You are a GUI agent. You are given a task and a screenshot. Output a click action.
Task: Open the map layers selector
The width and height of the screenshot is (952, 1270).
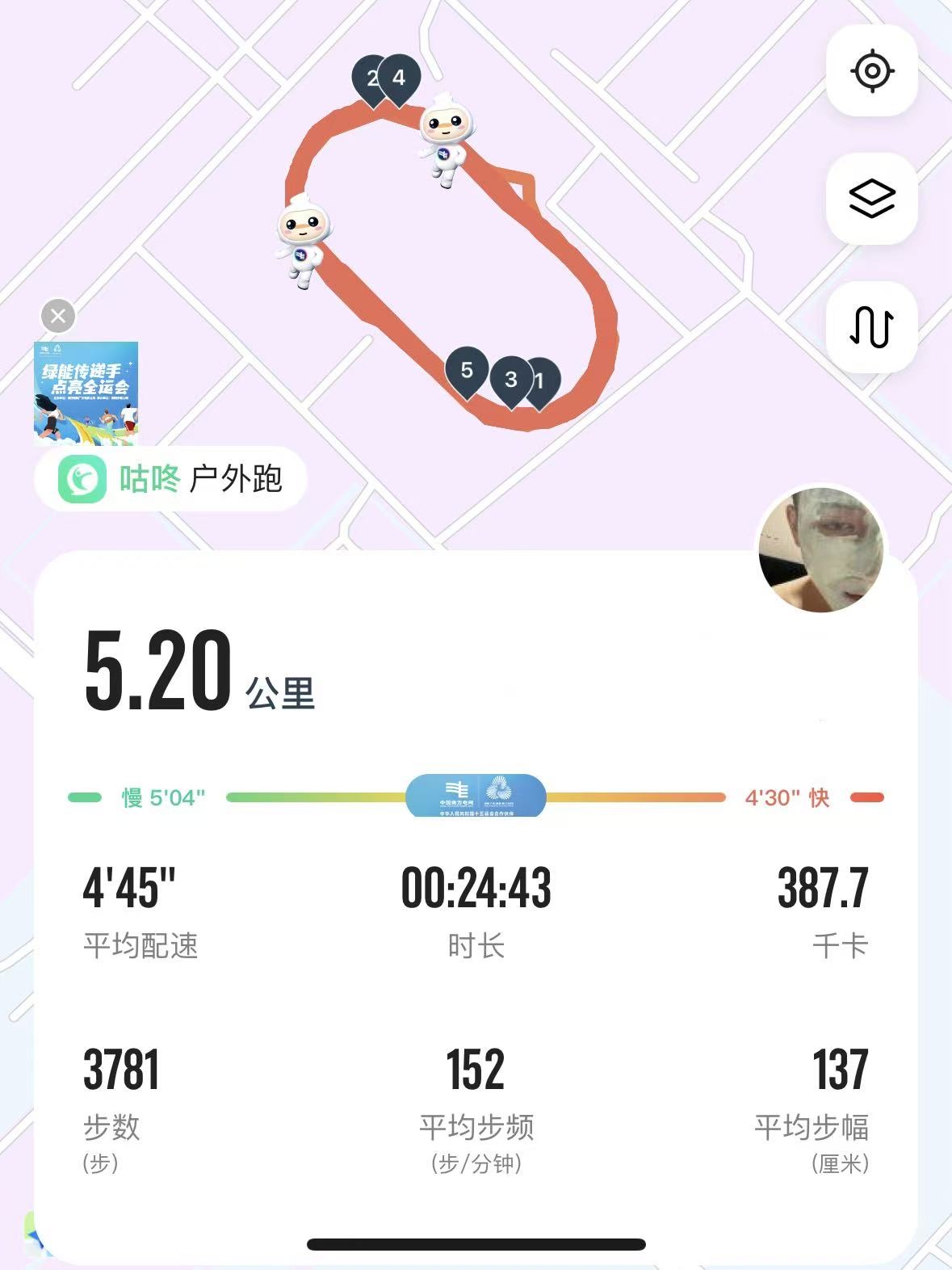pos(872,199)
